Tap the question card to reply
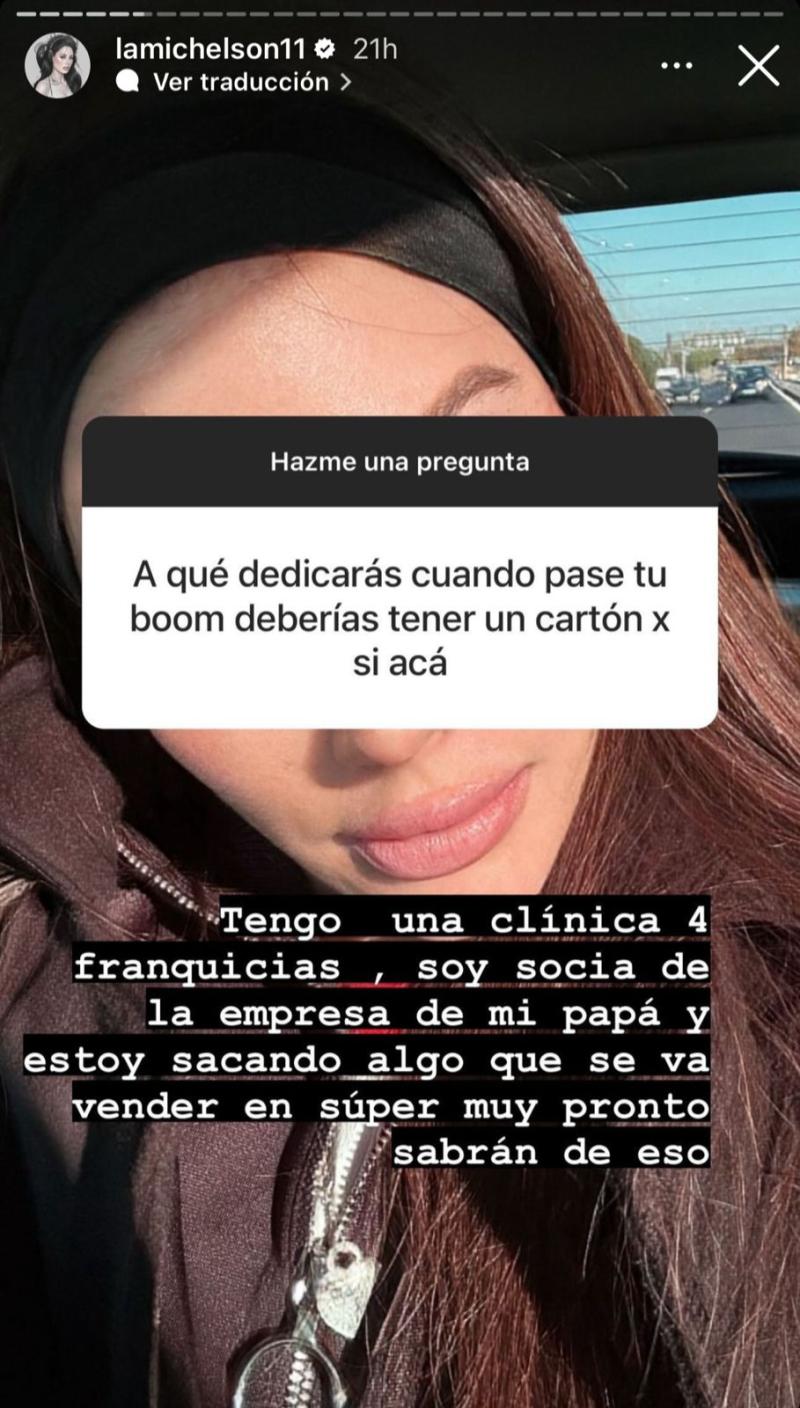 [x=400, y=575]
